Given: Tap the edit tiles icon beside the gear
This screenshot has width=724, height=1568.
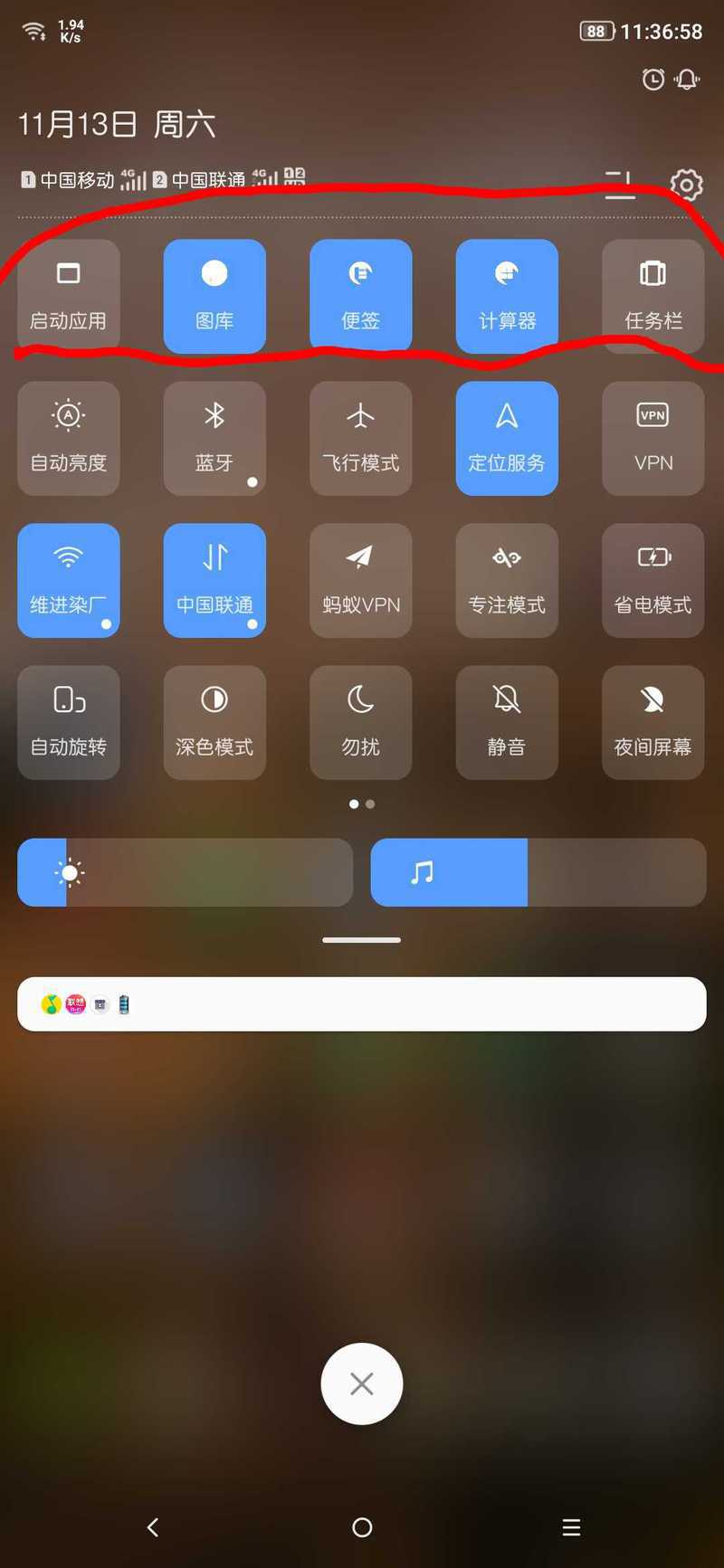Looking at the screenshot, I should point(620,185).
